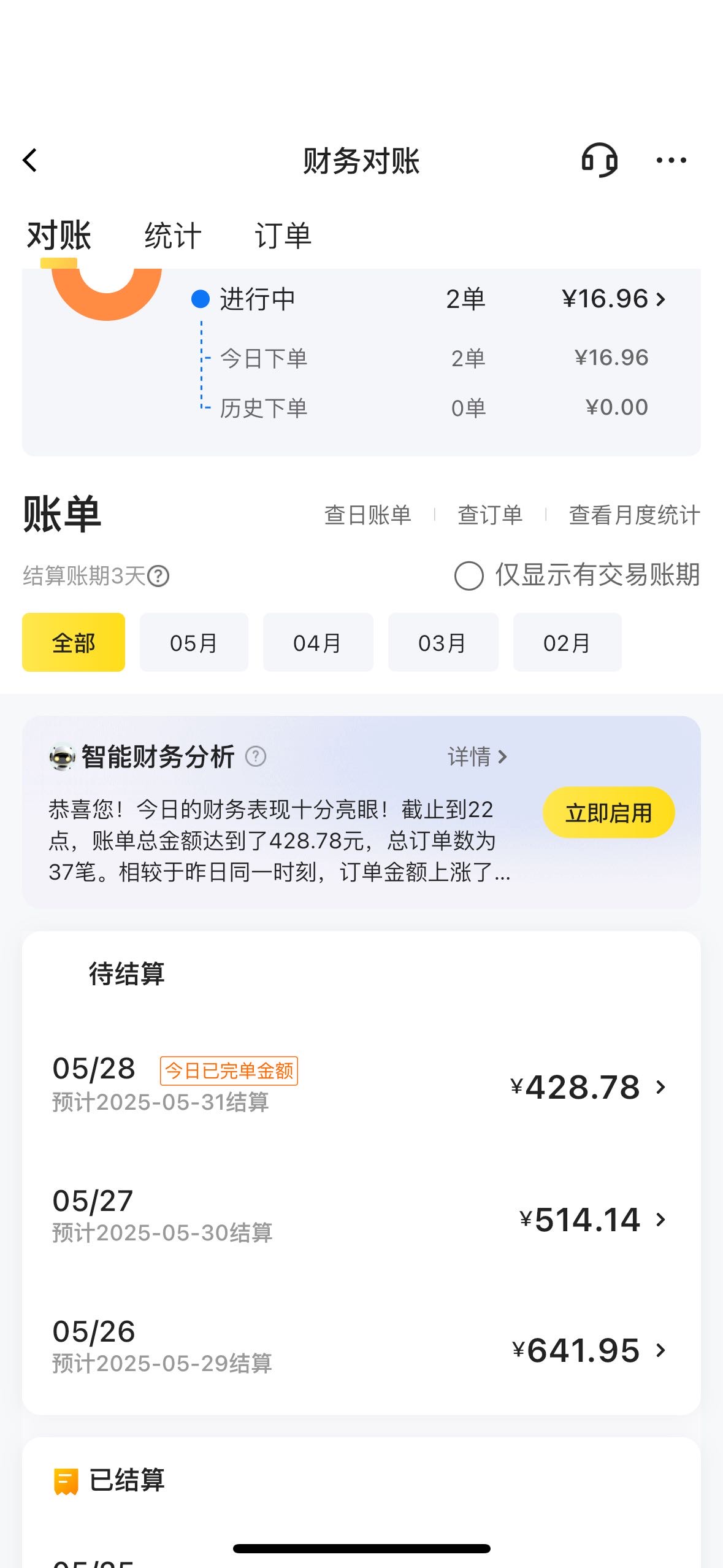
Task: Tap the 查日账单 link
Action: coord(367,515)
